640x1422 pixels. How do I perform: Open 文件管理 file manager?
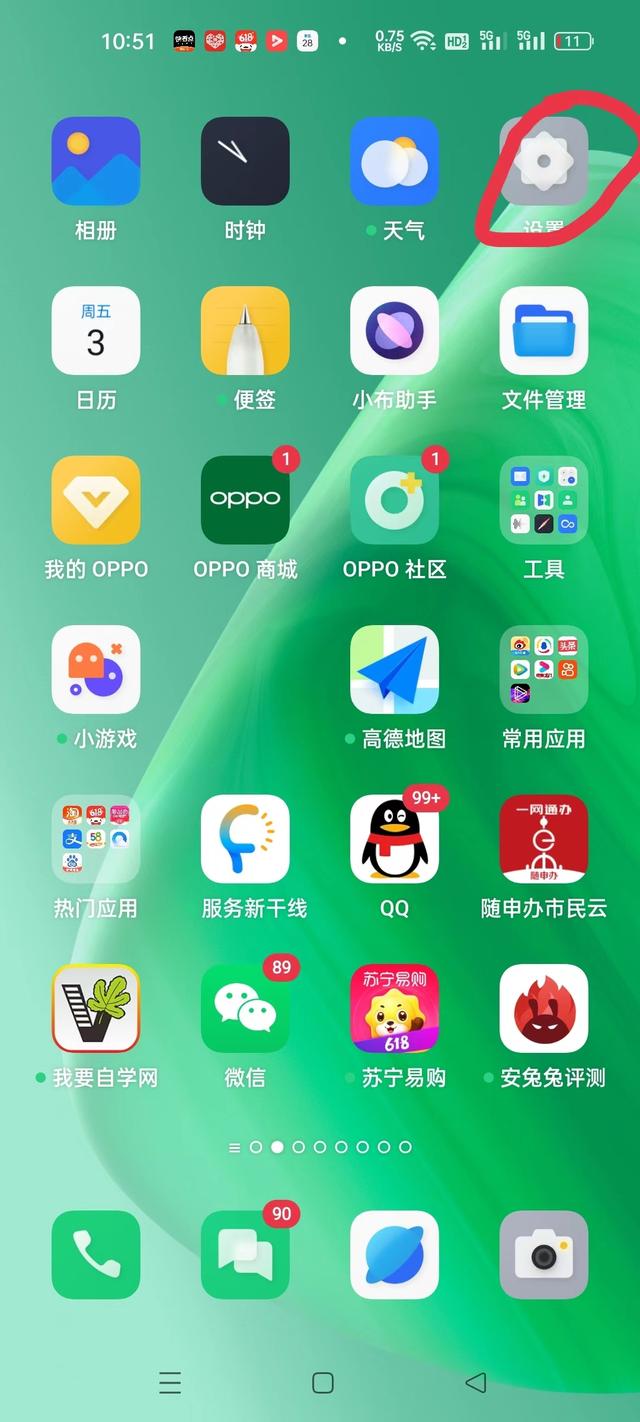tap(544, 331)
